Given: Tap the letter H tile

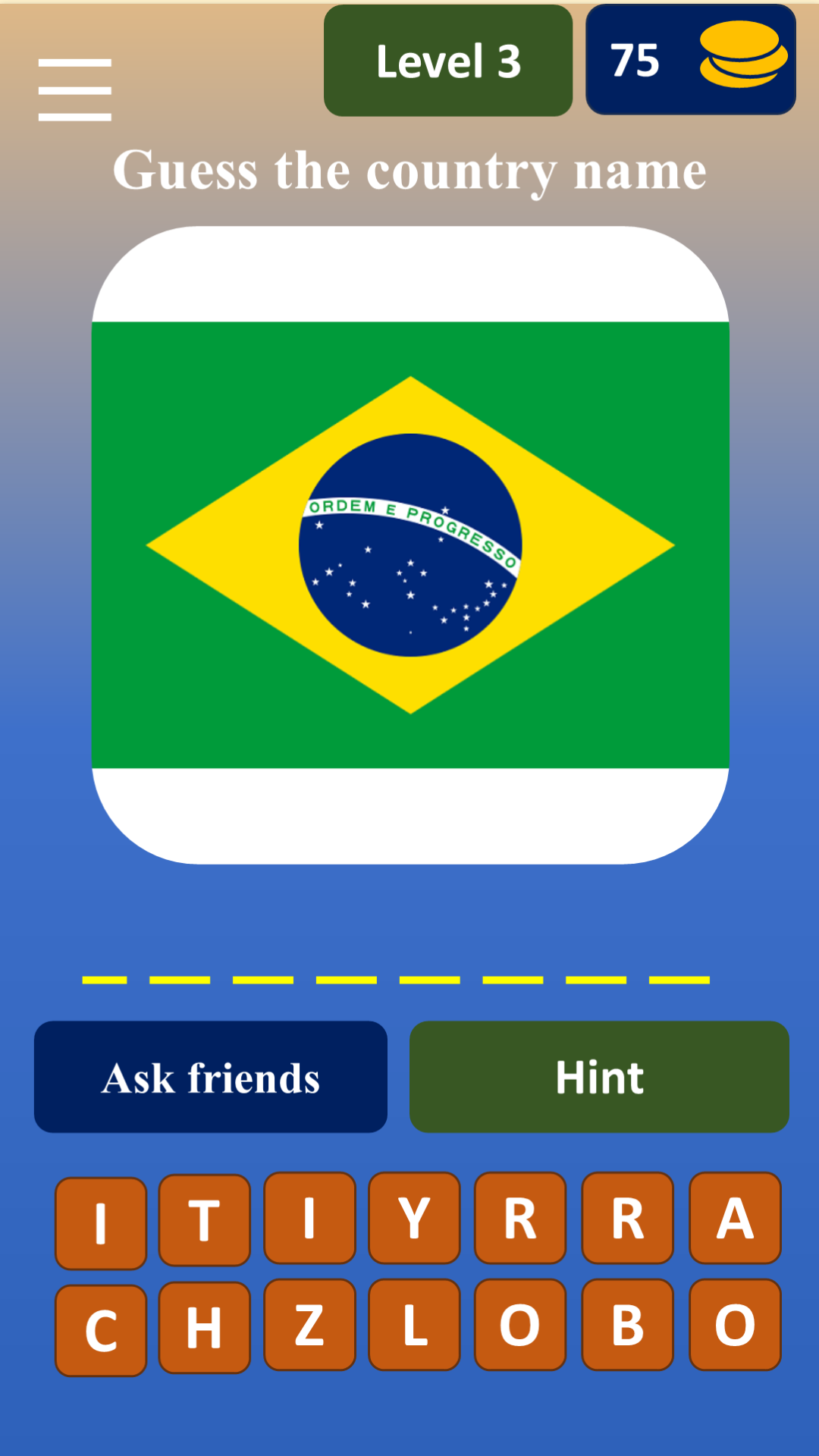Looking at the screenshot, I should pyautogui.click(x=205, y=1328).
